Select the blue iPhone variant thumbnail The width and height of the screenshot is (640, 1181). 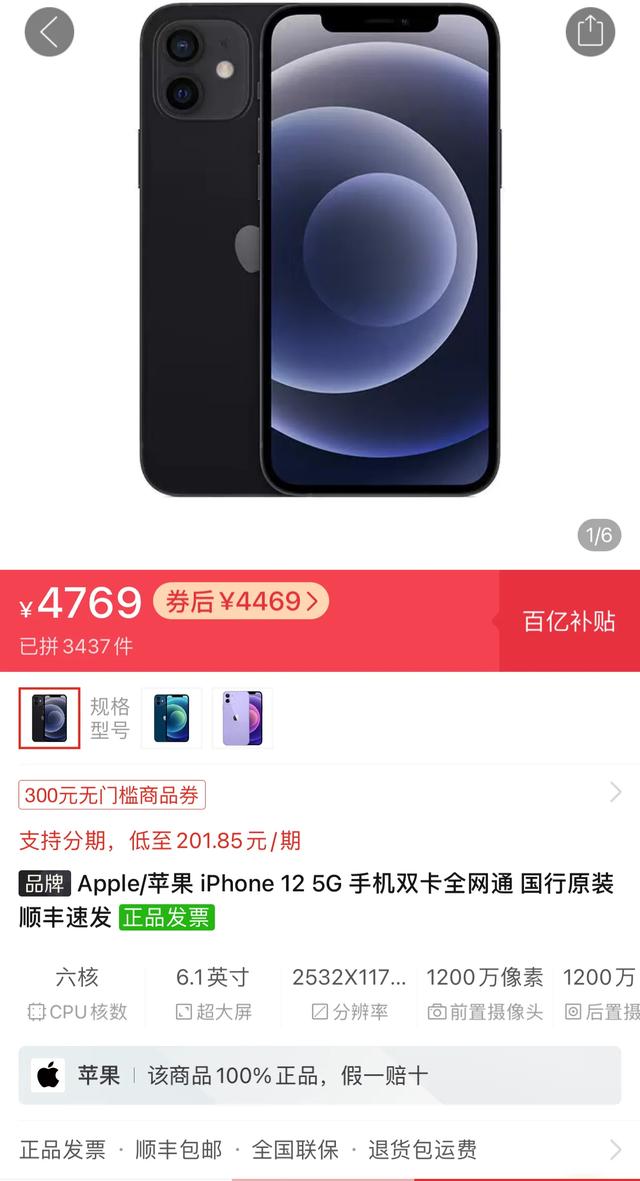pos(172,718)
